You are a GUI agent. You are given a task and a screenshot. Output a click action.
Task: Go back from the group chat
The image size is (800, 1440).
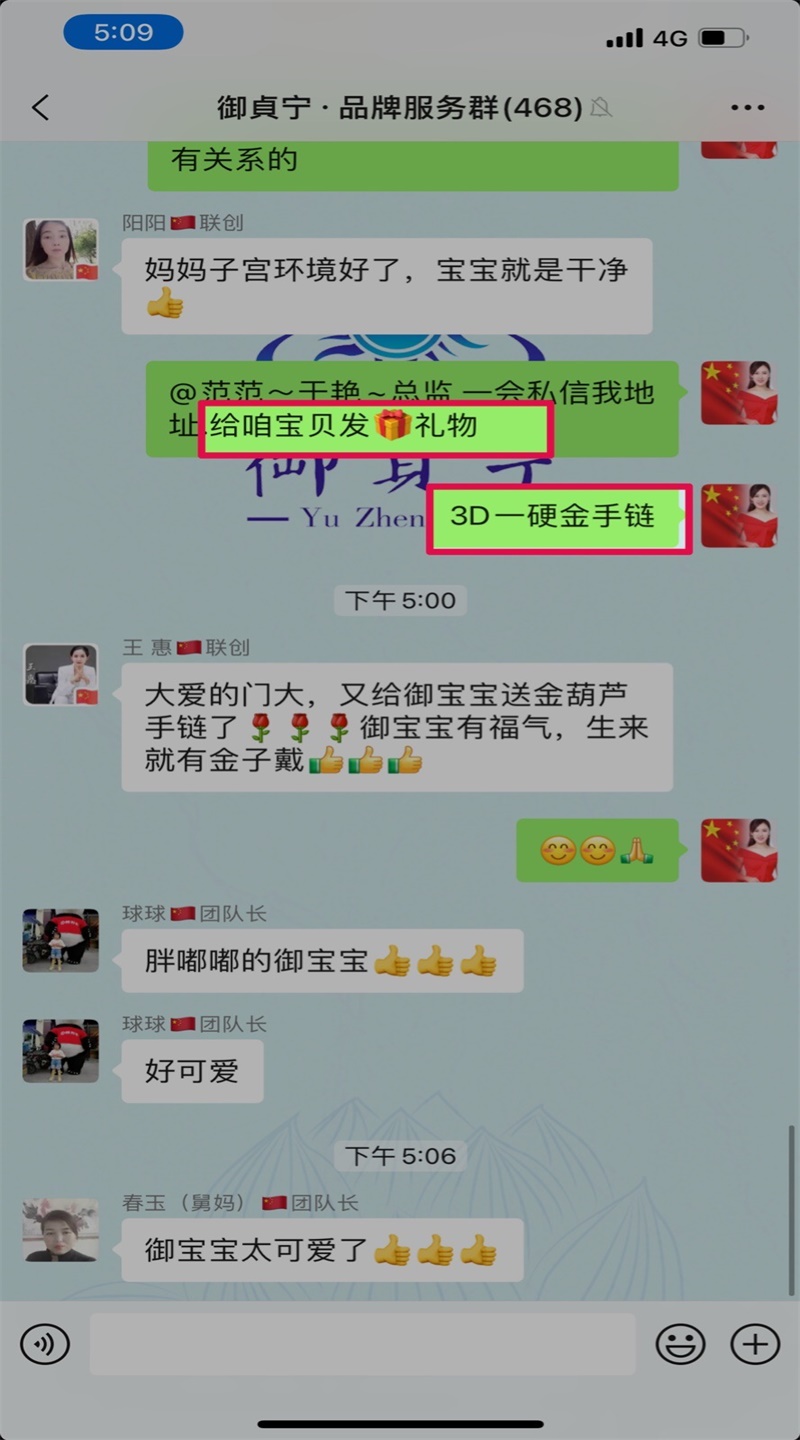point(40,108)
